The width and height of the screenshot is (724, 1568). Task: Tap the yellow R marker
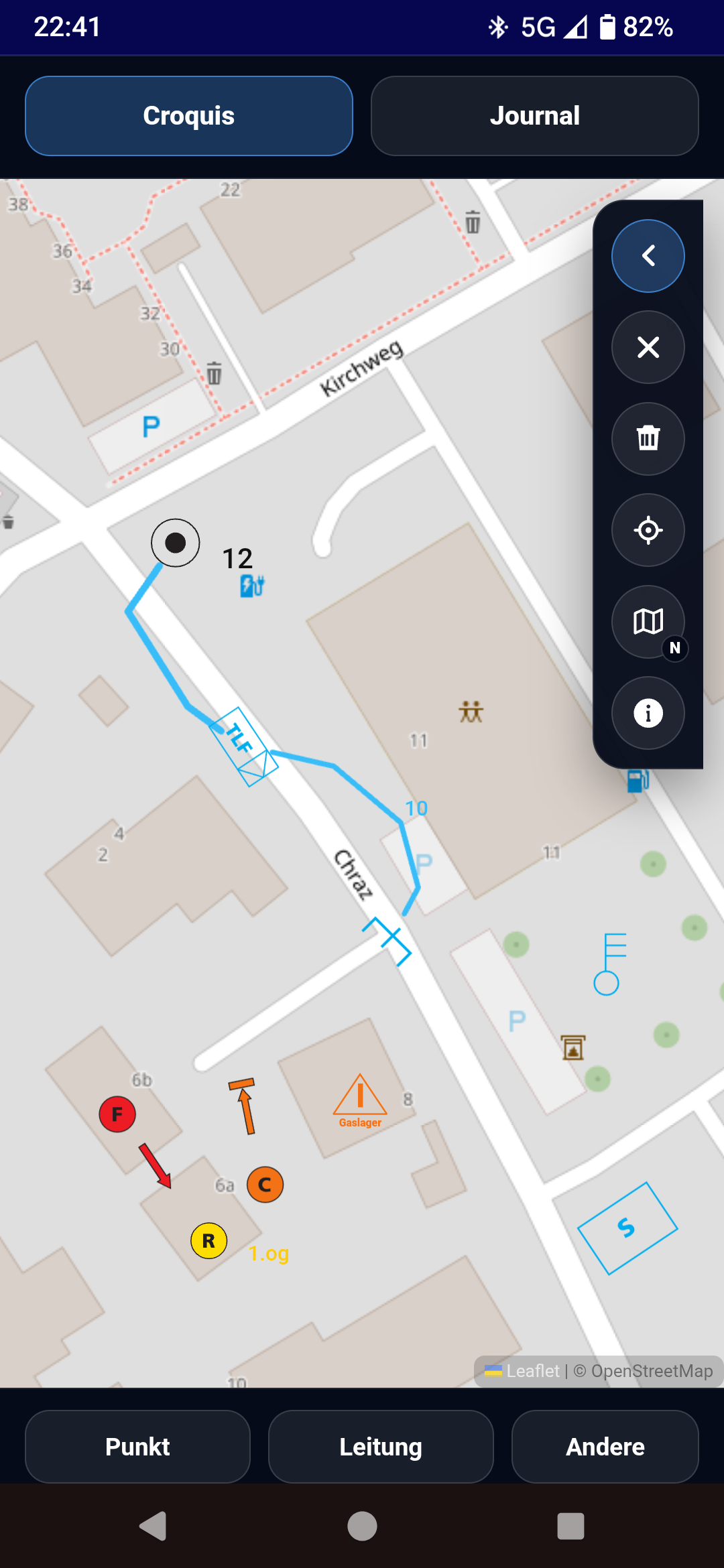[208, 1241]
